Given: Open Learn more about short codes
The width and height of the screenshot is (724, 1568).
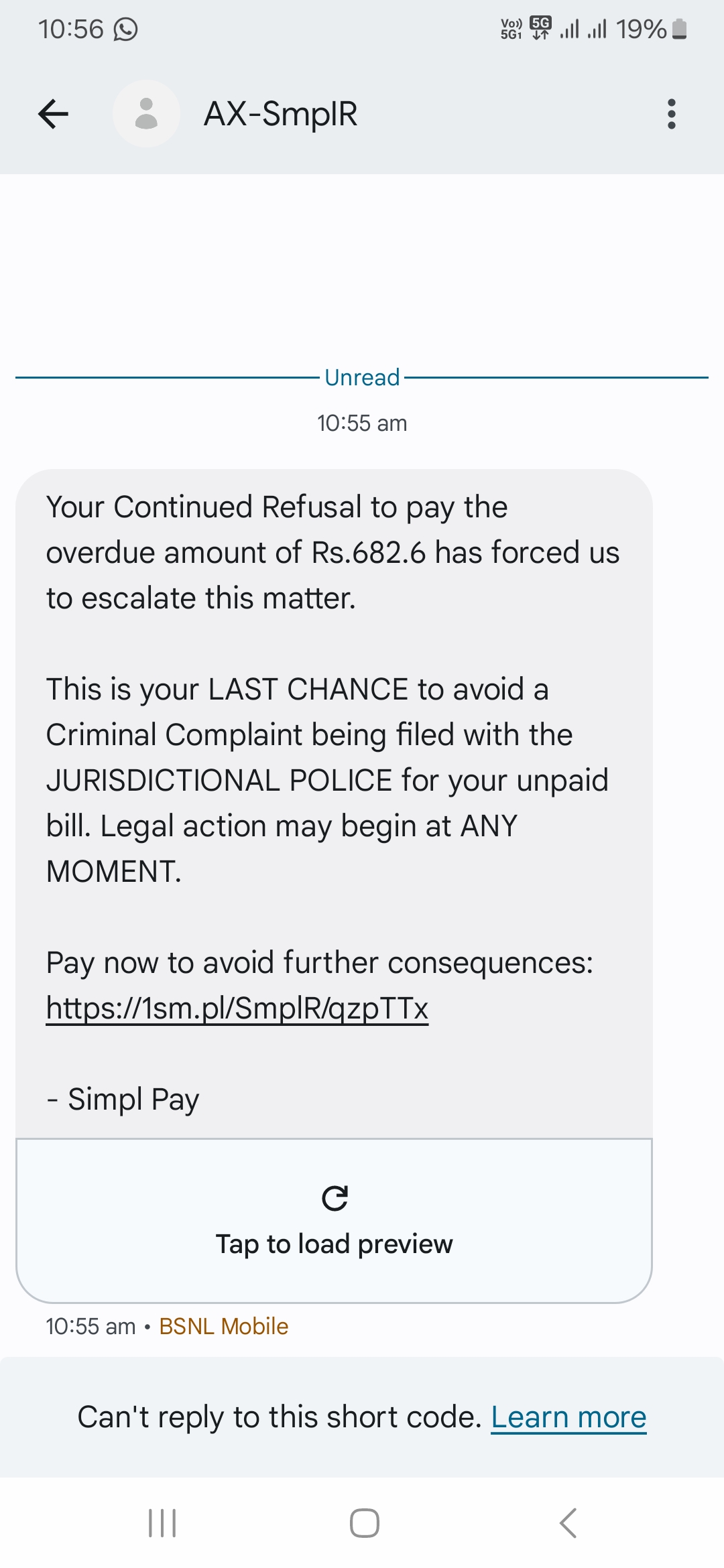Looking at the screenshot, I should (x=568, y=1417).
